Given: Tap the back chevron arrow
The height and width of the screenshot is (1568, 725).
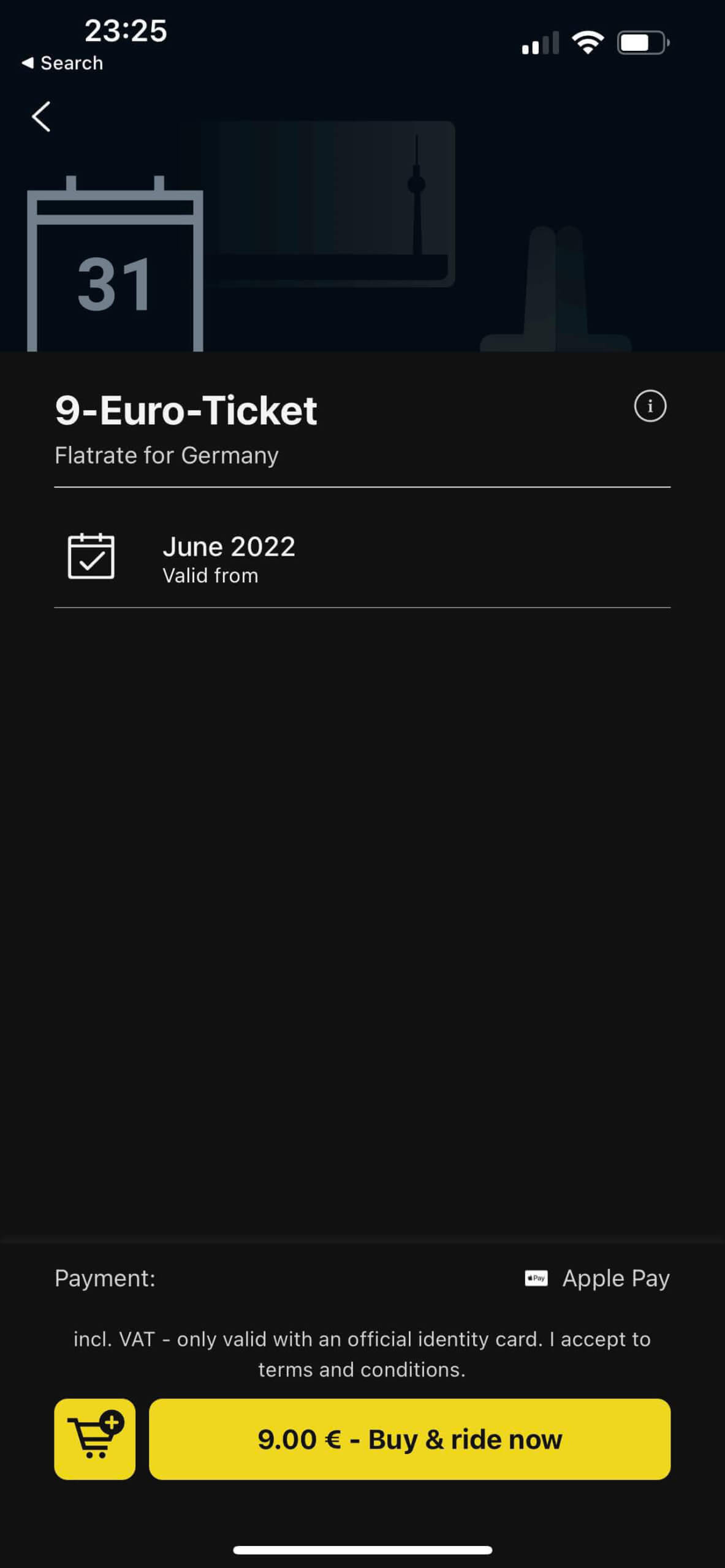Looking at the screenshot, I should click(x=40, y=118).
